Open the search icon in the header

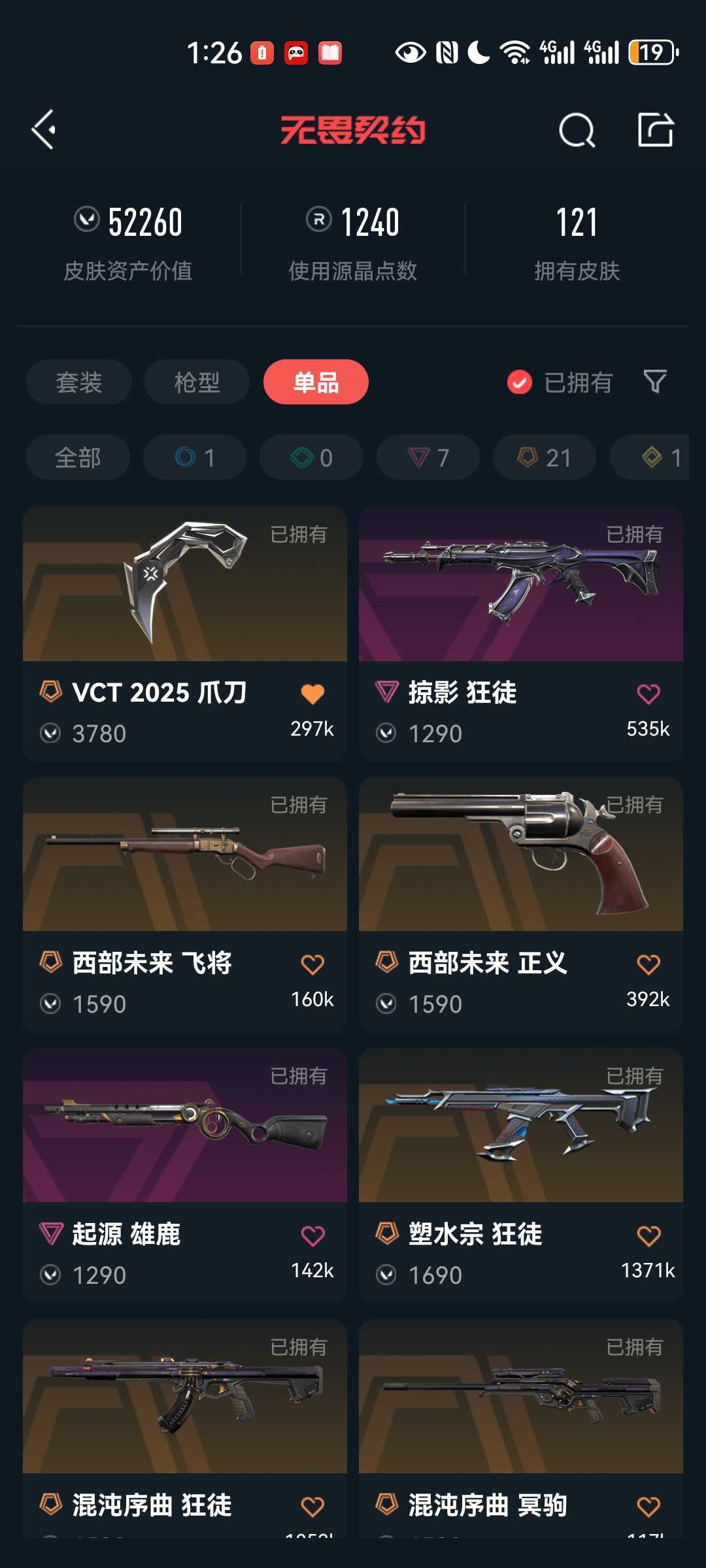coord(577,130)
